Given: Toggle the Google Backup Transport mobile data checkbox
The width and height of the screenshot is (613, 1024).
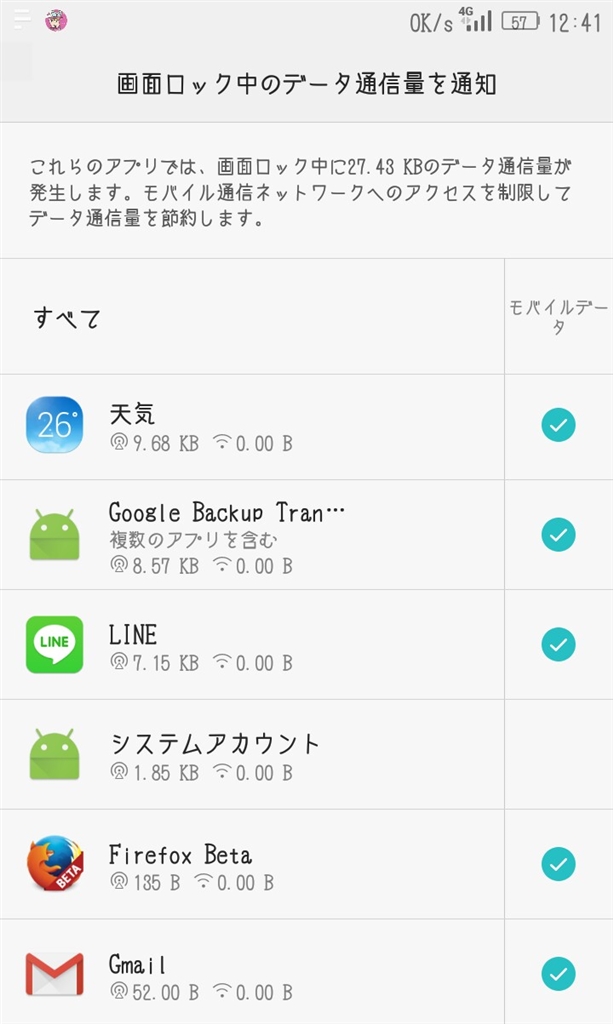Looking at the screenshot, I should click(x=558, y=534).
